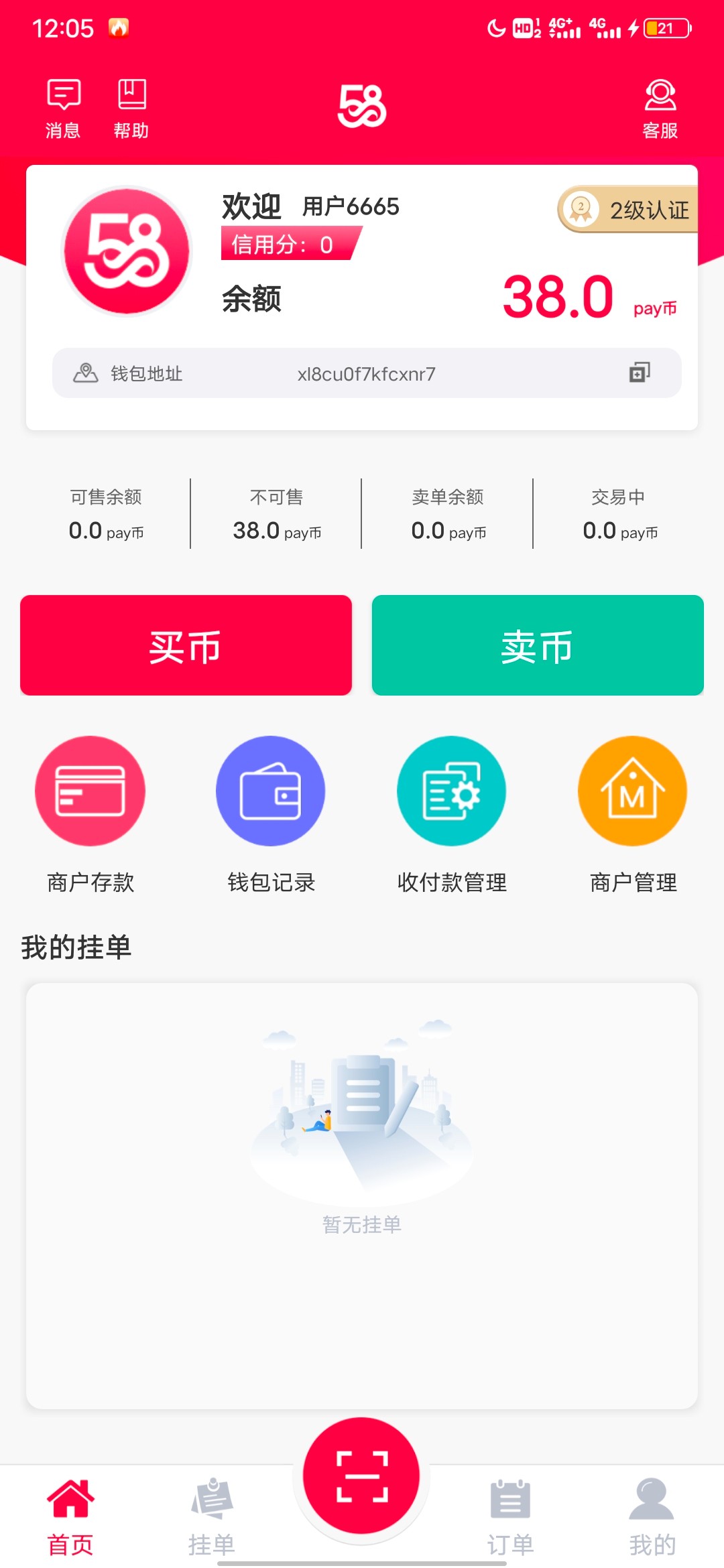Launch the center scan button
Viewport: 724px width, 1568px height.
click(362, 1476)
